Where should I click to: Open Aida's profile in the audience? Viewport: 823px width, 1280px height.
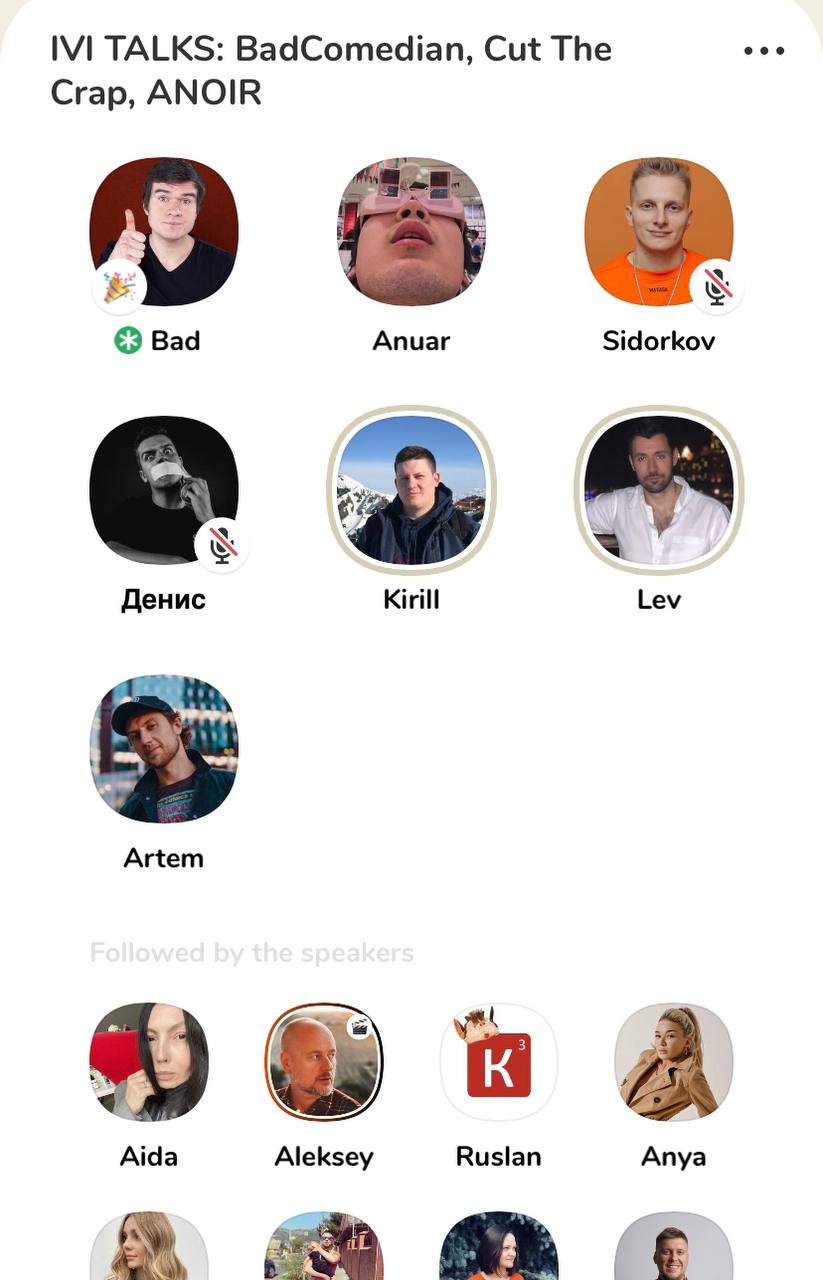pyautogui.click(x=149, y=1062)
